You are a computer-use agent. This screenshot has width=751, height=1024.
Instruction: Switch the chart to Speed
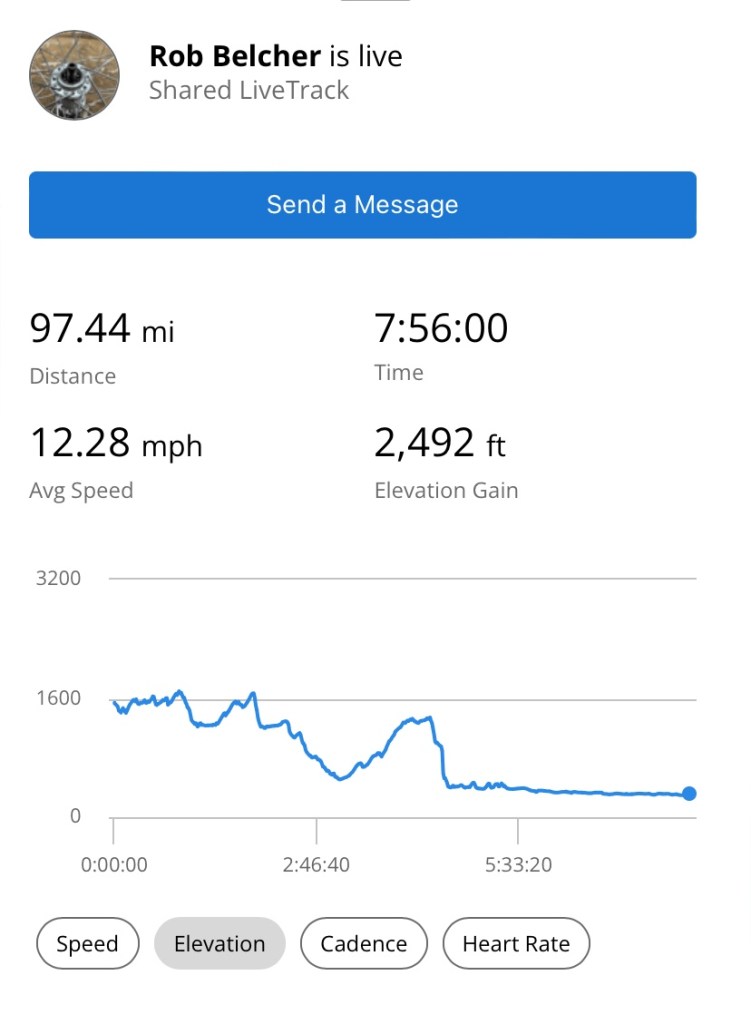tap(87, 944)
